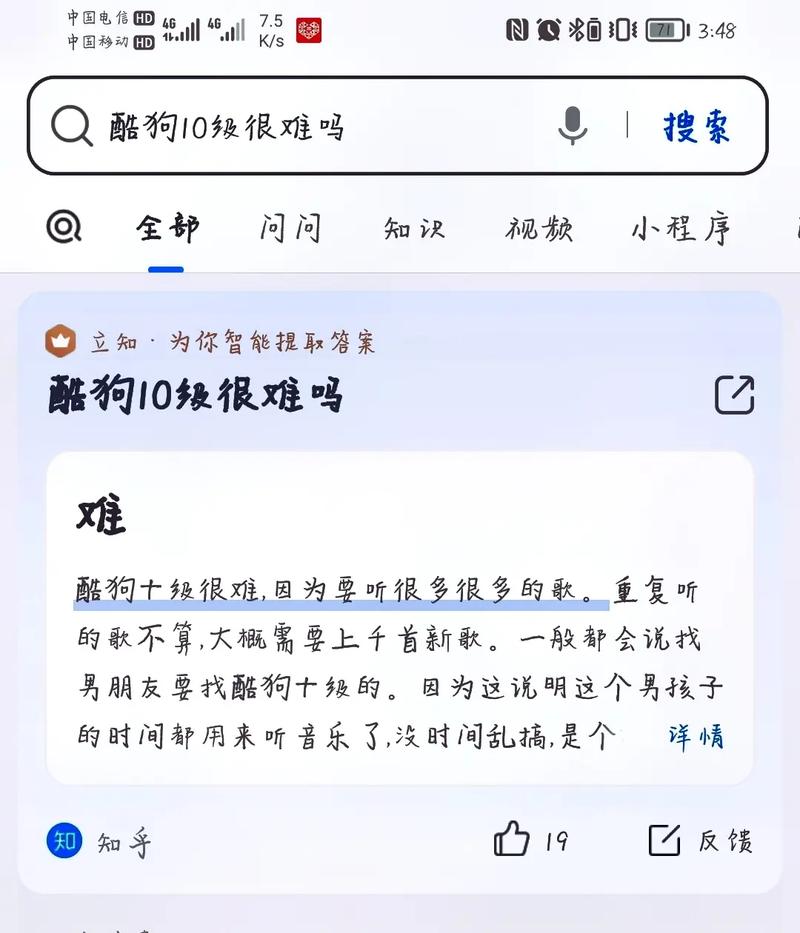Open the 知识 tab
800x933 pixels.
pyautogui.click(x=414, y=229)
